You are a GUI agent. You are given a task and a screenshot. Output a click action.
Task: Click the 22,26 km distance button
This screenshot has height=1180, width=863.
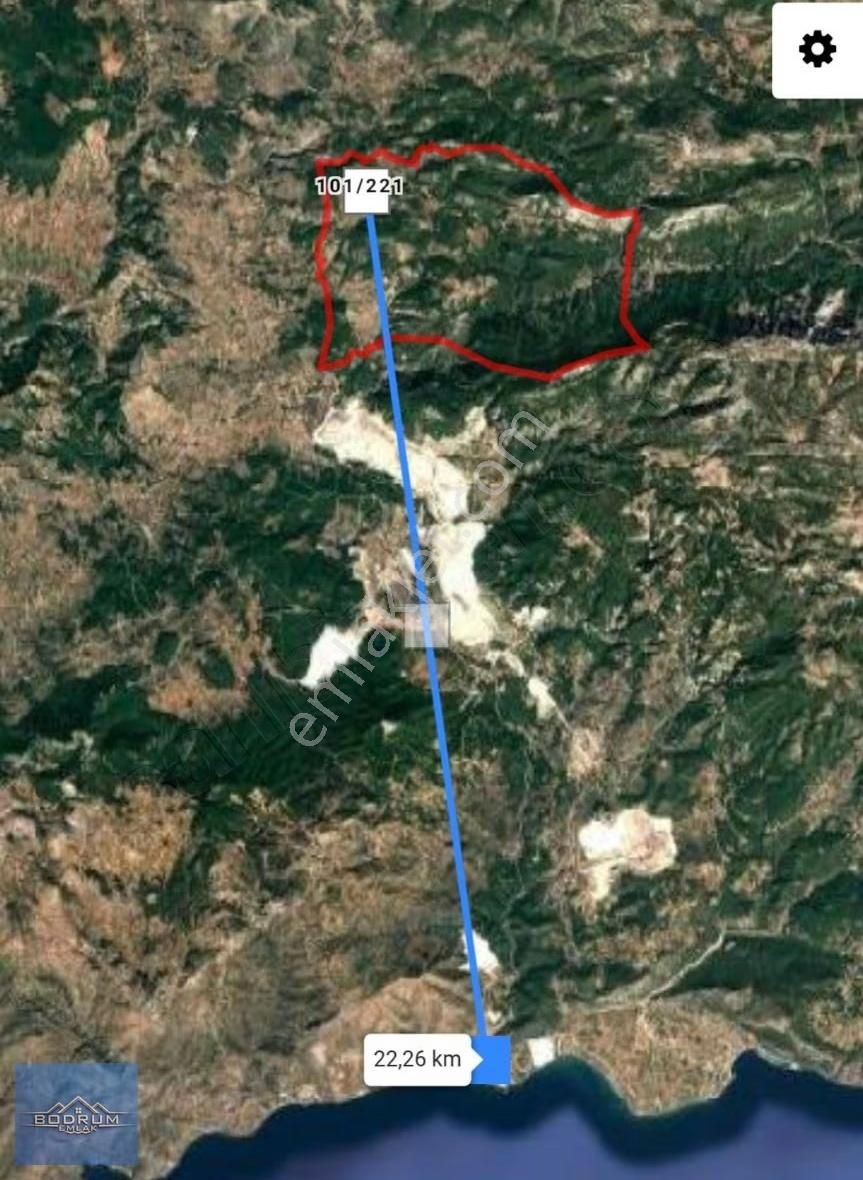pyautogui.click(x=417, y=1059)
